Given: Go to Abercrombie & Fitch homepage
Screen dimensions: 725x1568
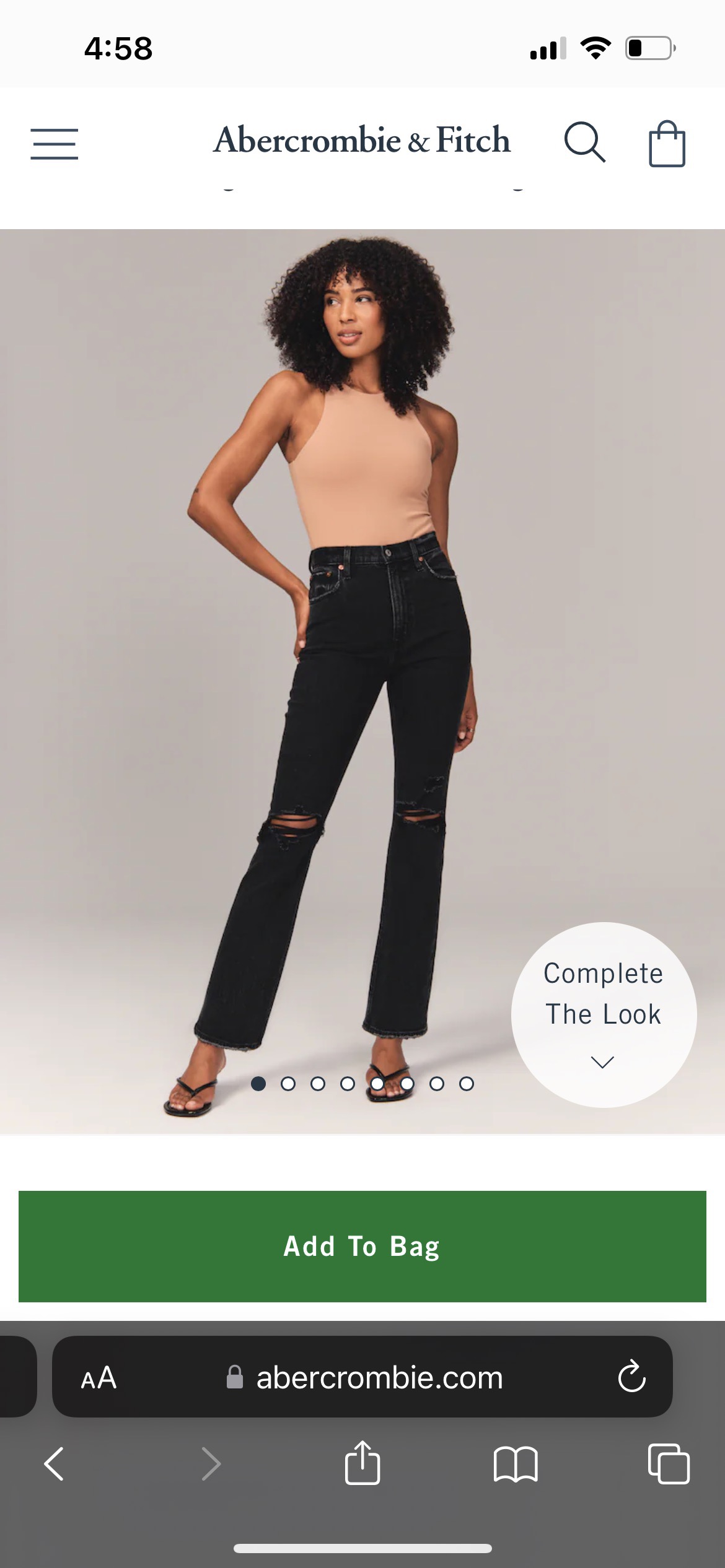Looking at the screenshot, I should pos(362,140).
